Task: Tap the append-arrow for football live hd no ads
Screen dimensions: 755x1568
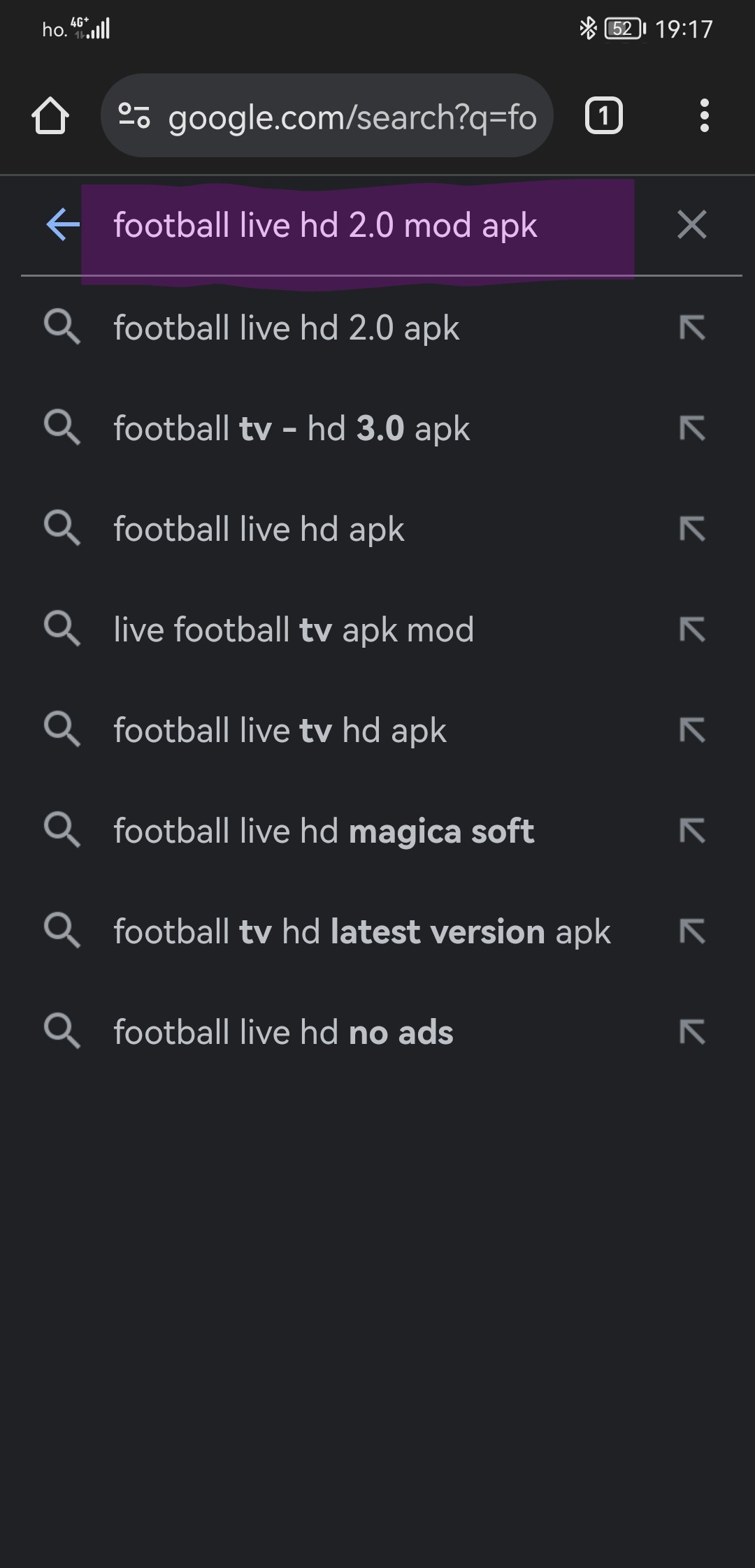Action: (x=692, y=1032)
